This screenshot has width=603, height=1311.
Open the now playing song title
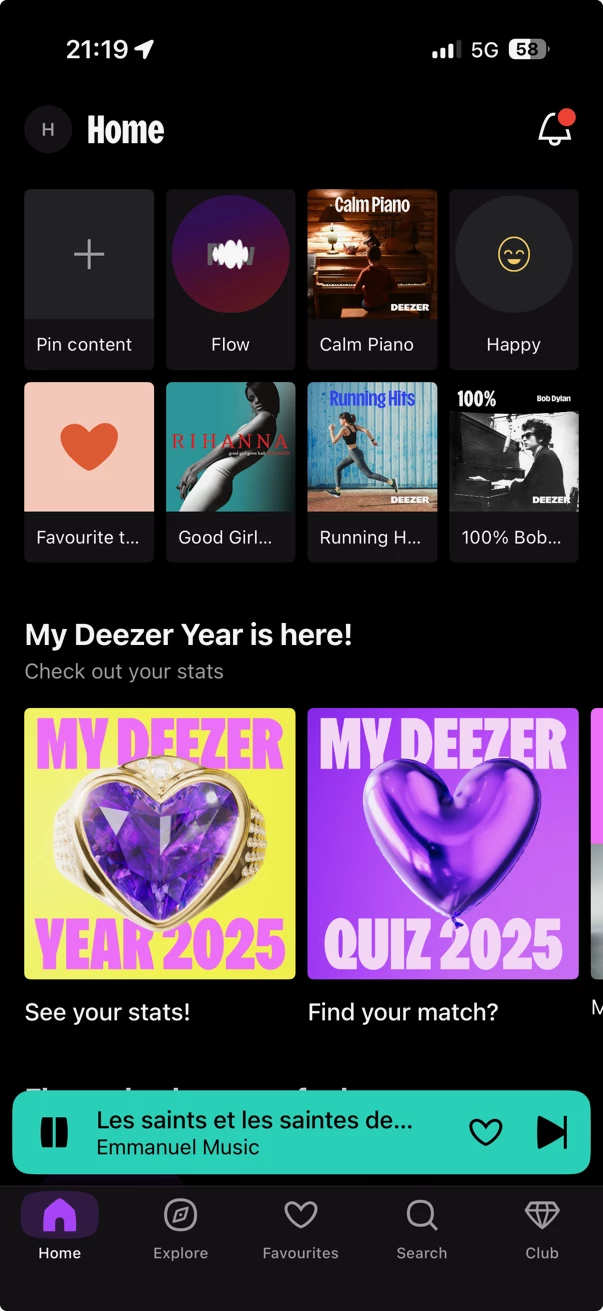[254, 1121]
